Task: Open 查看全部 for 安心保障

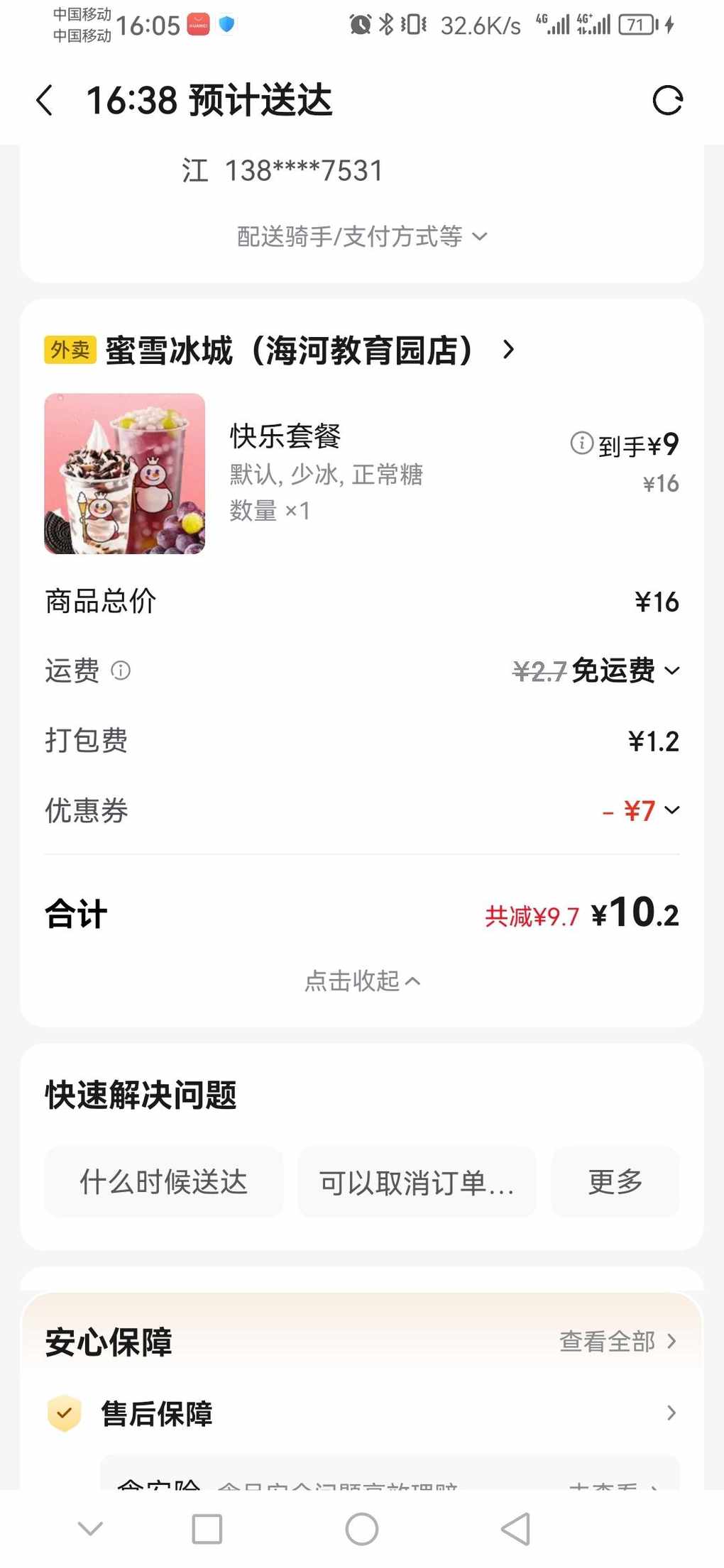Action: (x=617, y=1341)
